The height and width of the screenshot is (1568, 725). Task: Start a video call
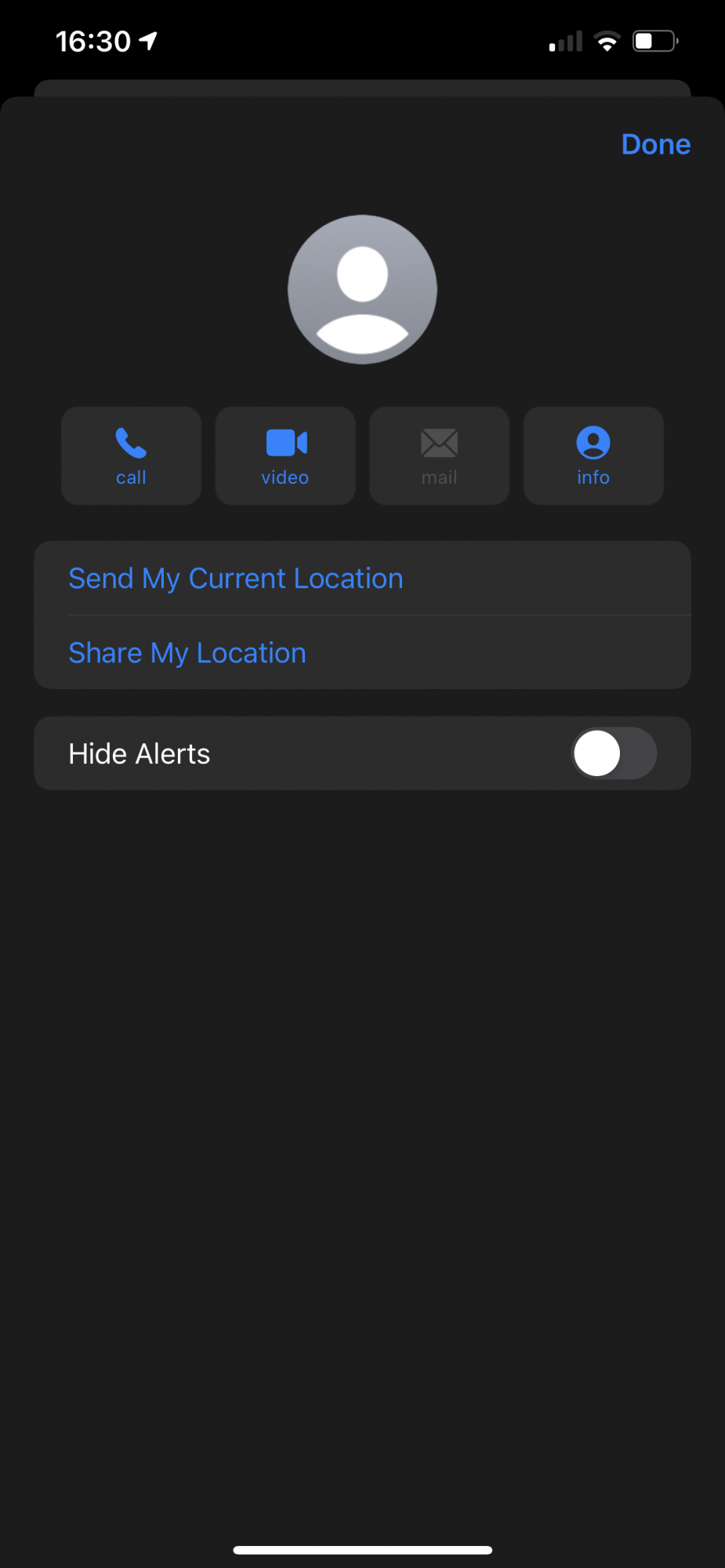pyautogui.click(x=285, y=456)
